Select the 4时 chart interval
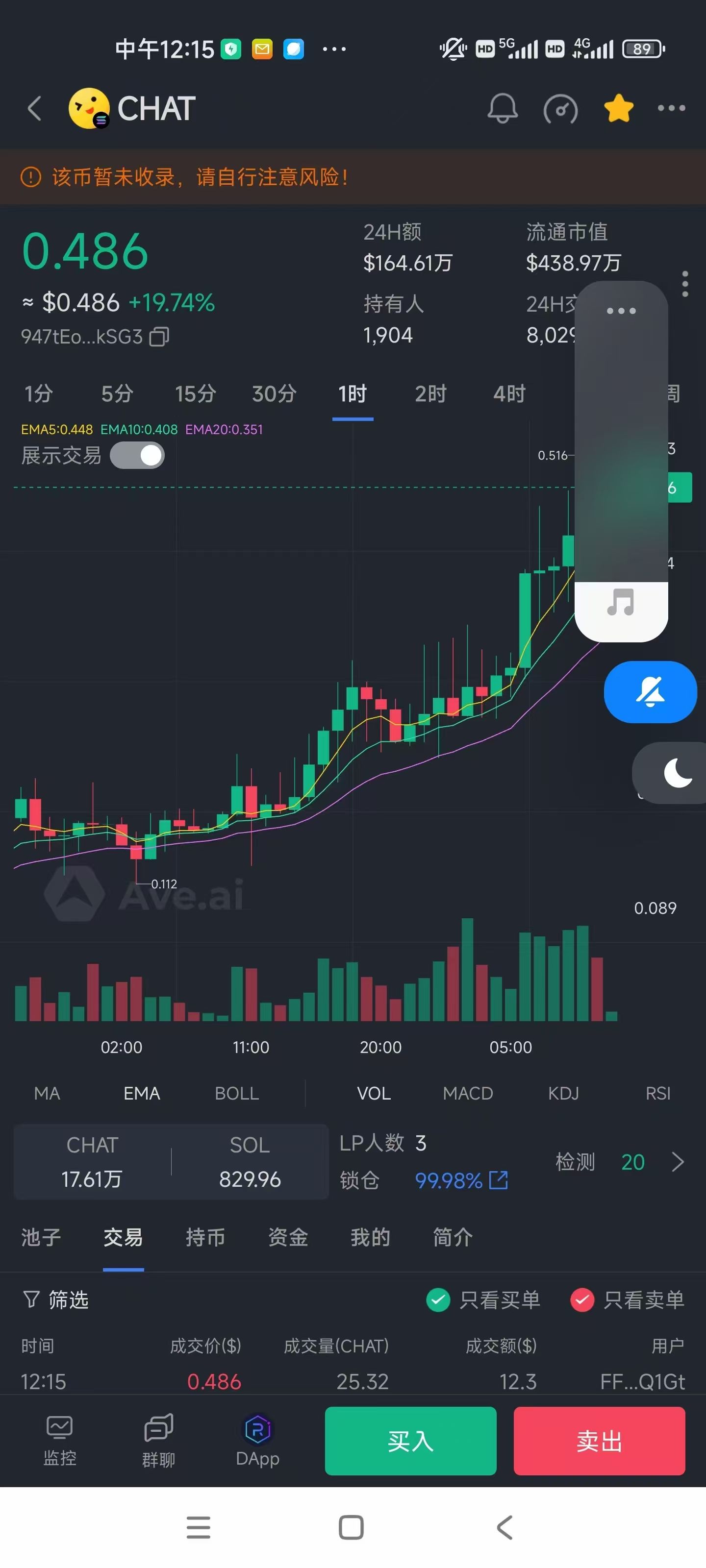Image resolution: width=706 pixels, height=1568 pixels. point(508,394)
